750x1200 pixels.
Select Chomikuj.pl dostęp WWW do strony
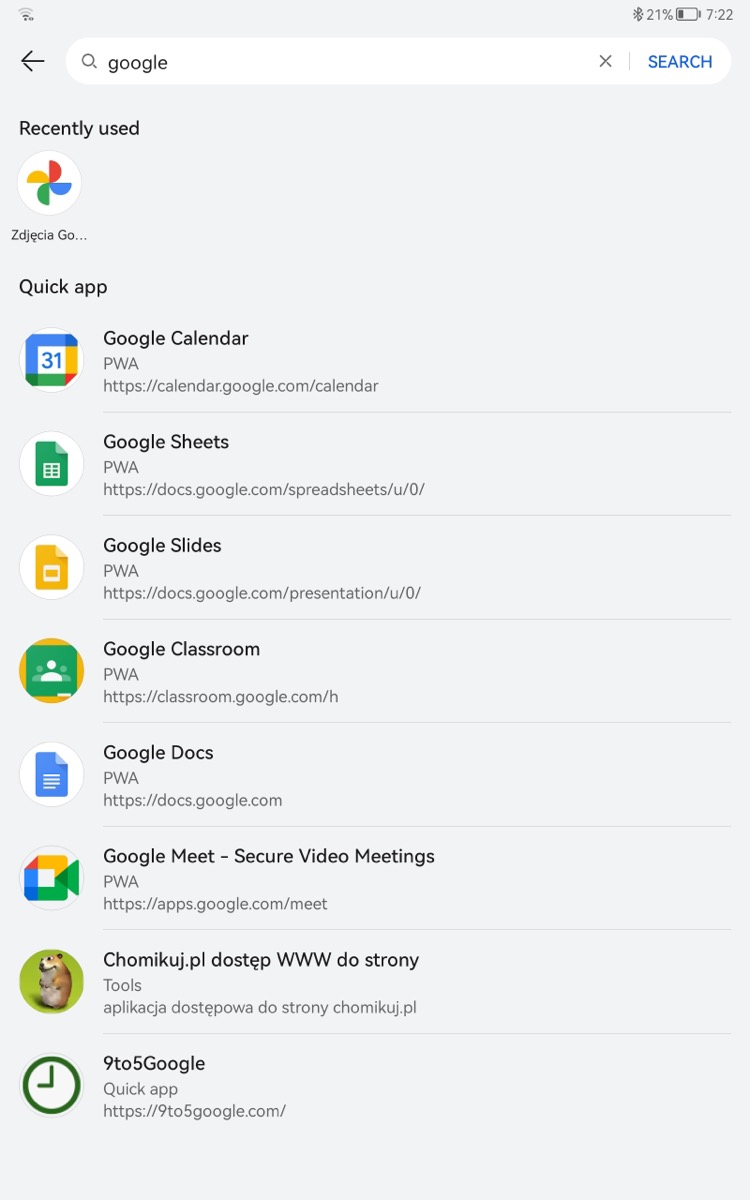375,982
